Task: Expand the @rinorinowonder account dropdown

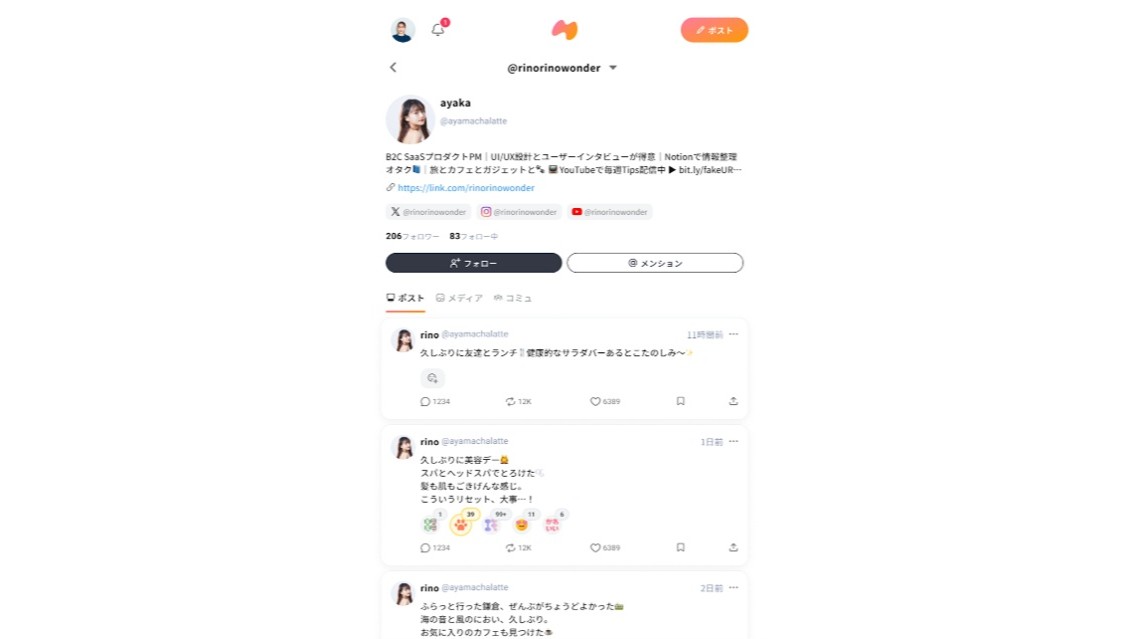Action: point(613,68)
